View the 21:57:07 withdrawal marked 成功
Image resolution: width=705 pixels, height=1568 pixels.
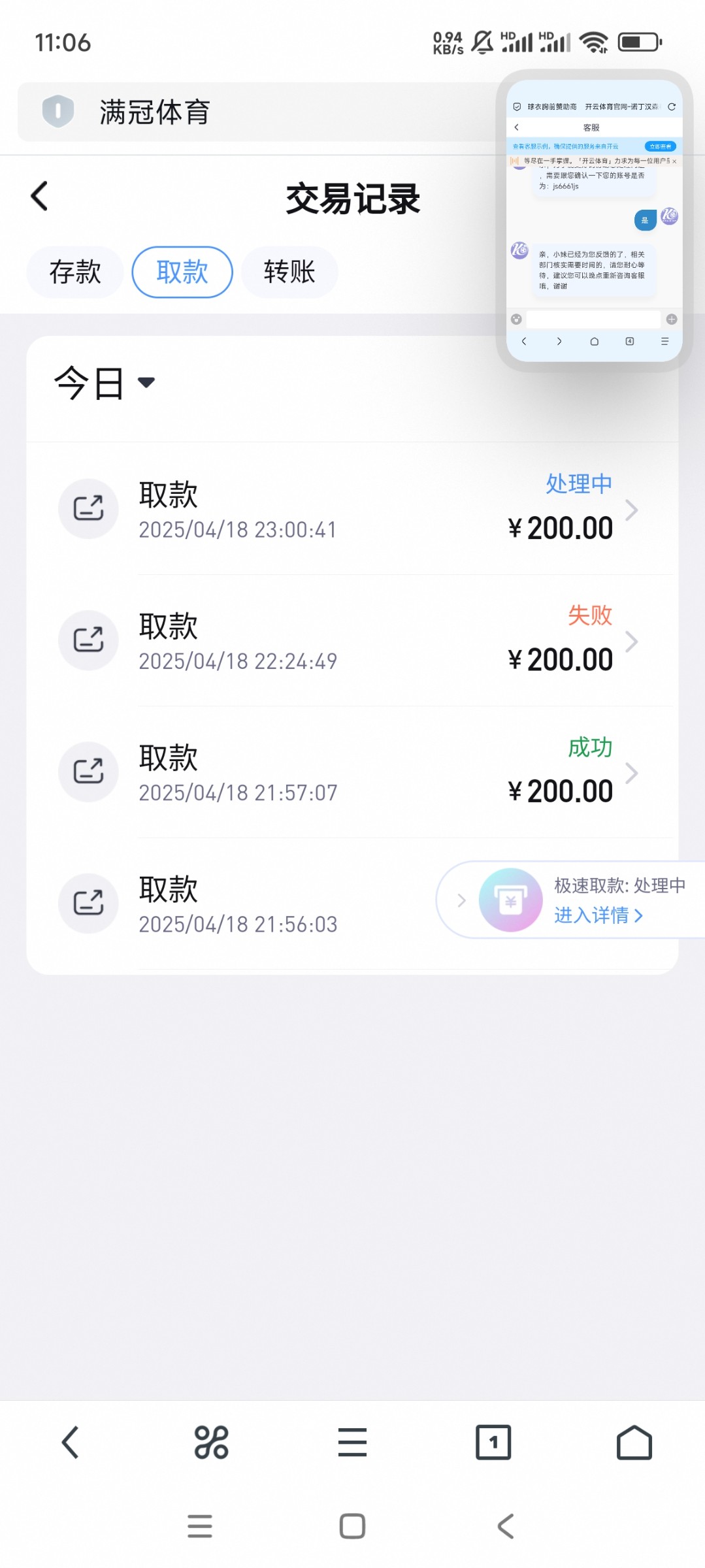(353, 772)
